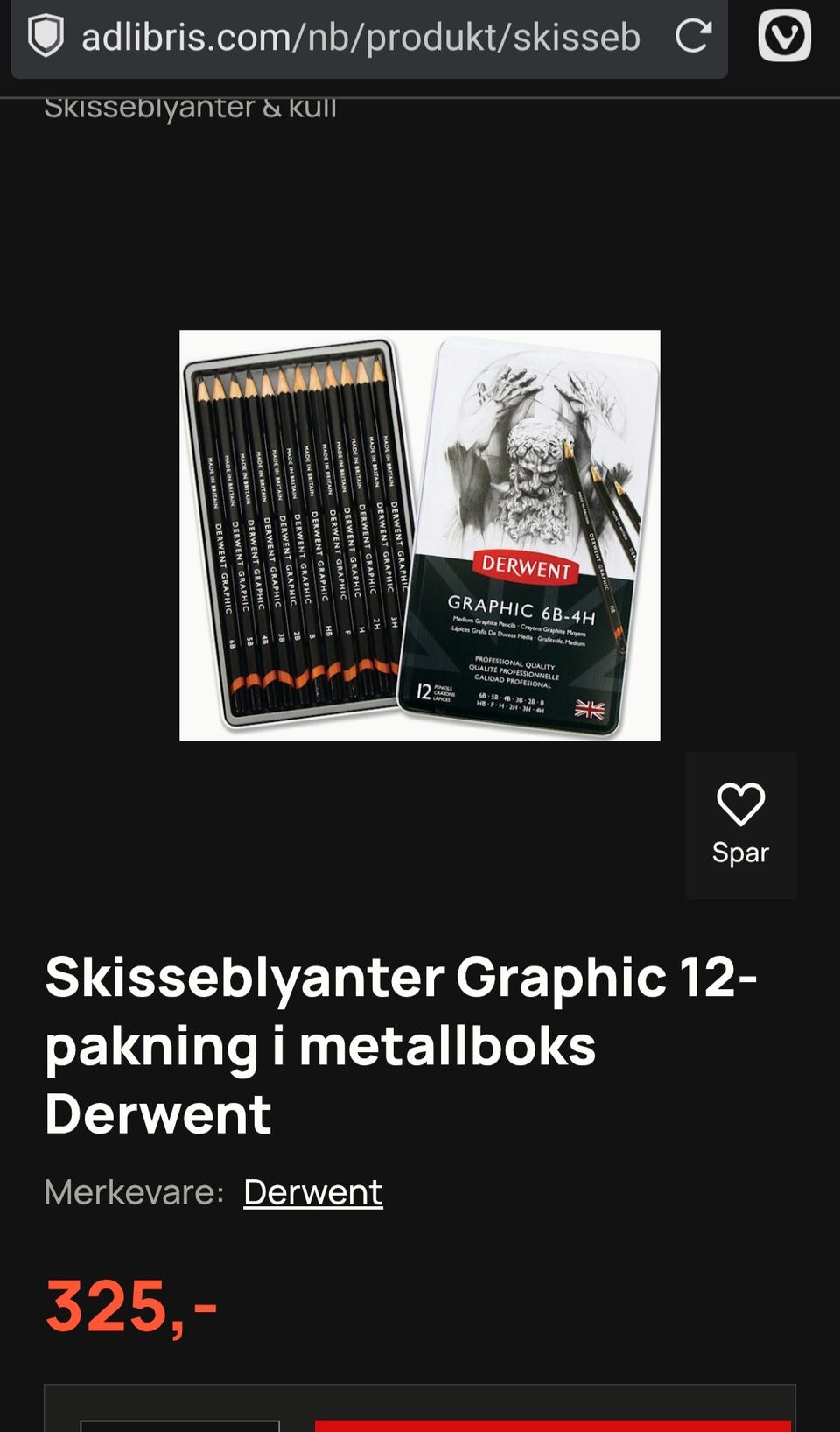This screenshot has width=840, height=1432.
Task: Reload the current page
Action: pyautogui.click(x=692, y=36)
